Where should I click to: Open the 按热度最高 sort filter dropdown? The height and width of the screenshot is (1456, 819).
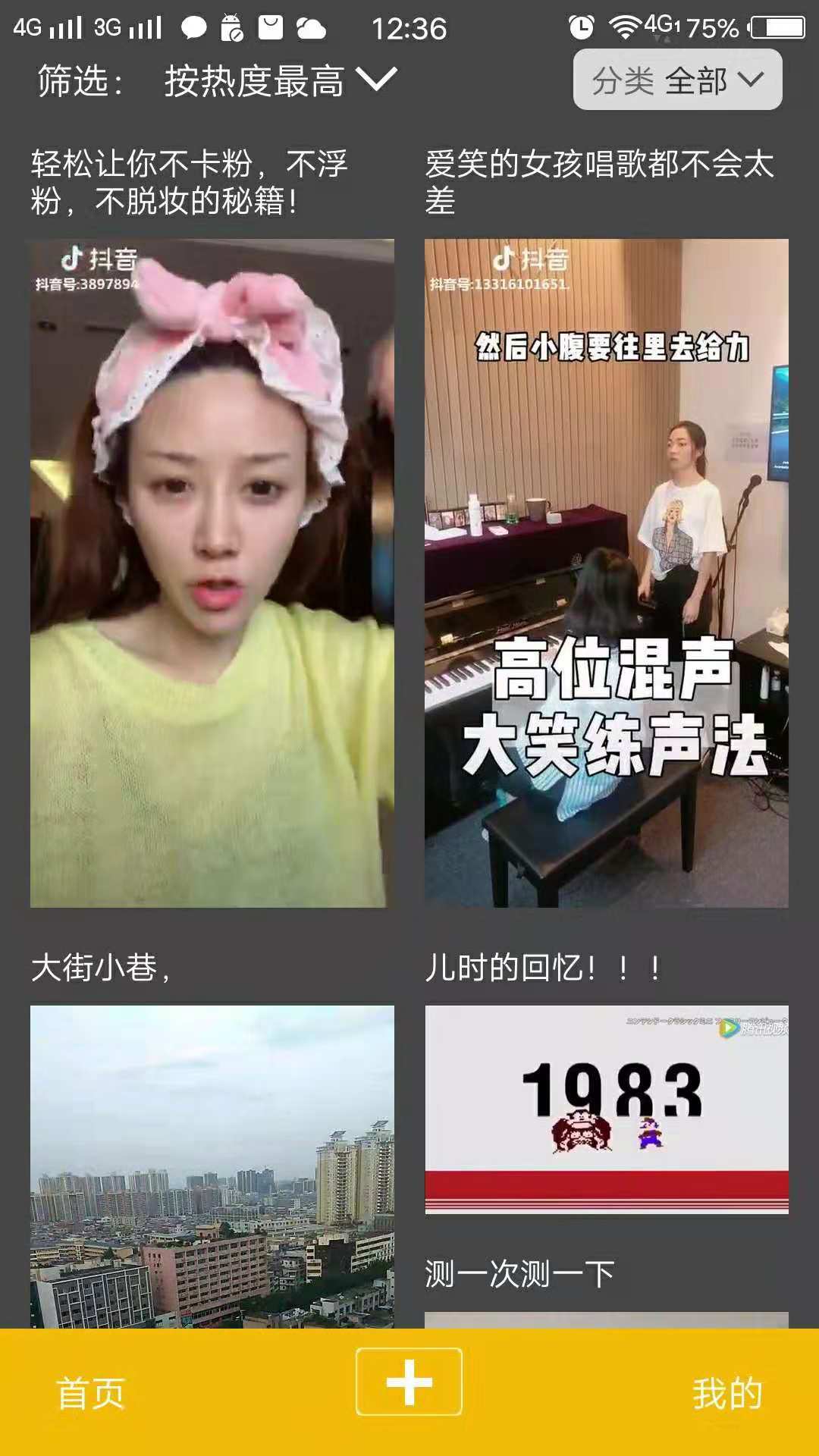point(281,80)
